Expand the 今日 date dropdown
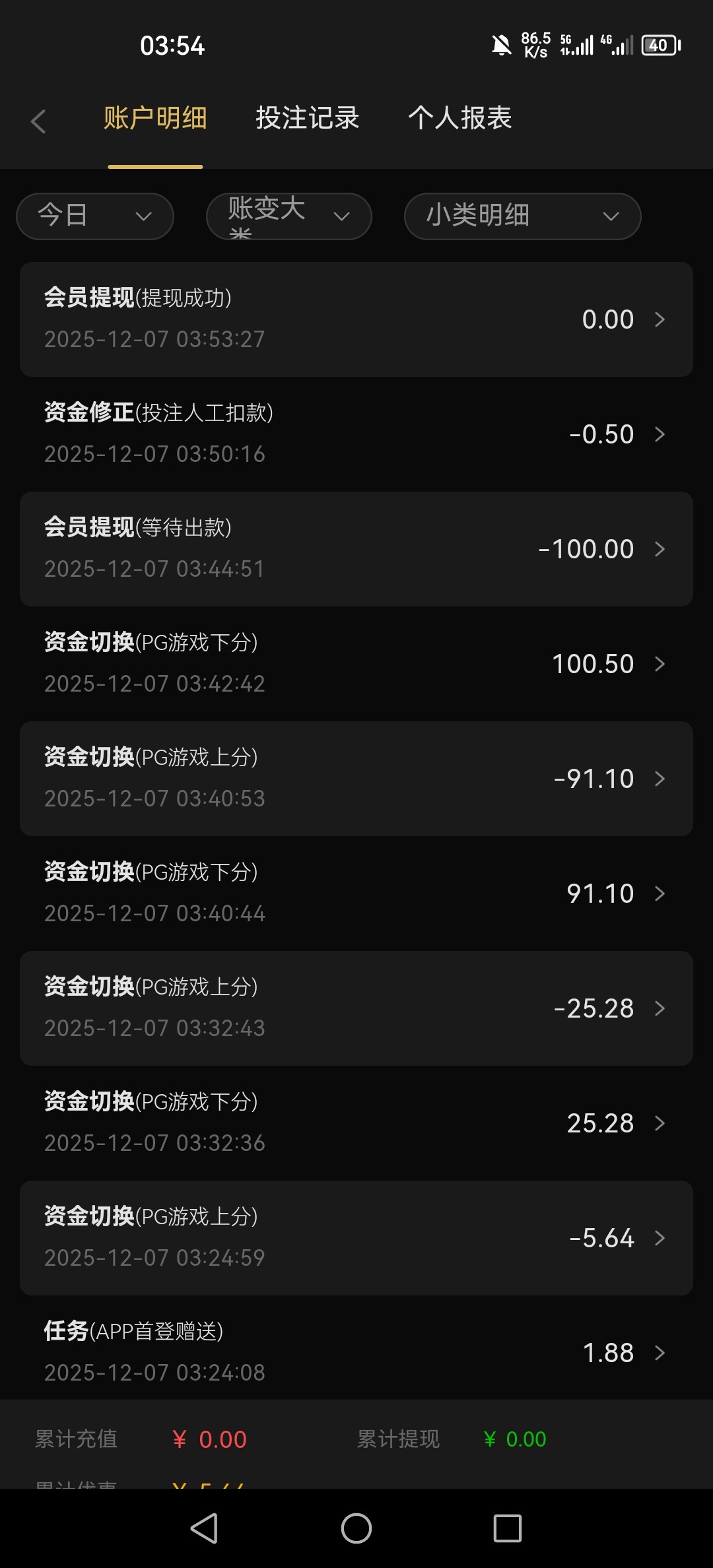Image resolution: width=713 pixels, height=1568 pixels. point(95,216)
